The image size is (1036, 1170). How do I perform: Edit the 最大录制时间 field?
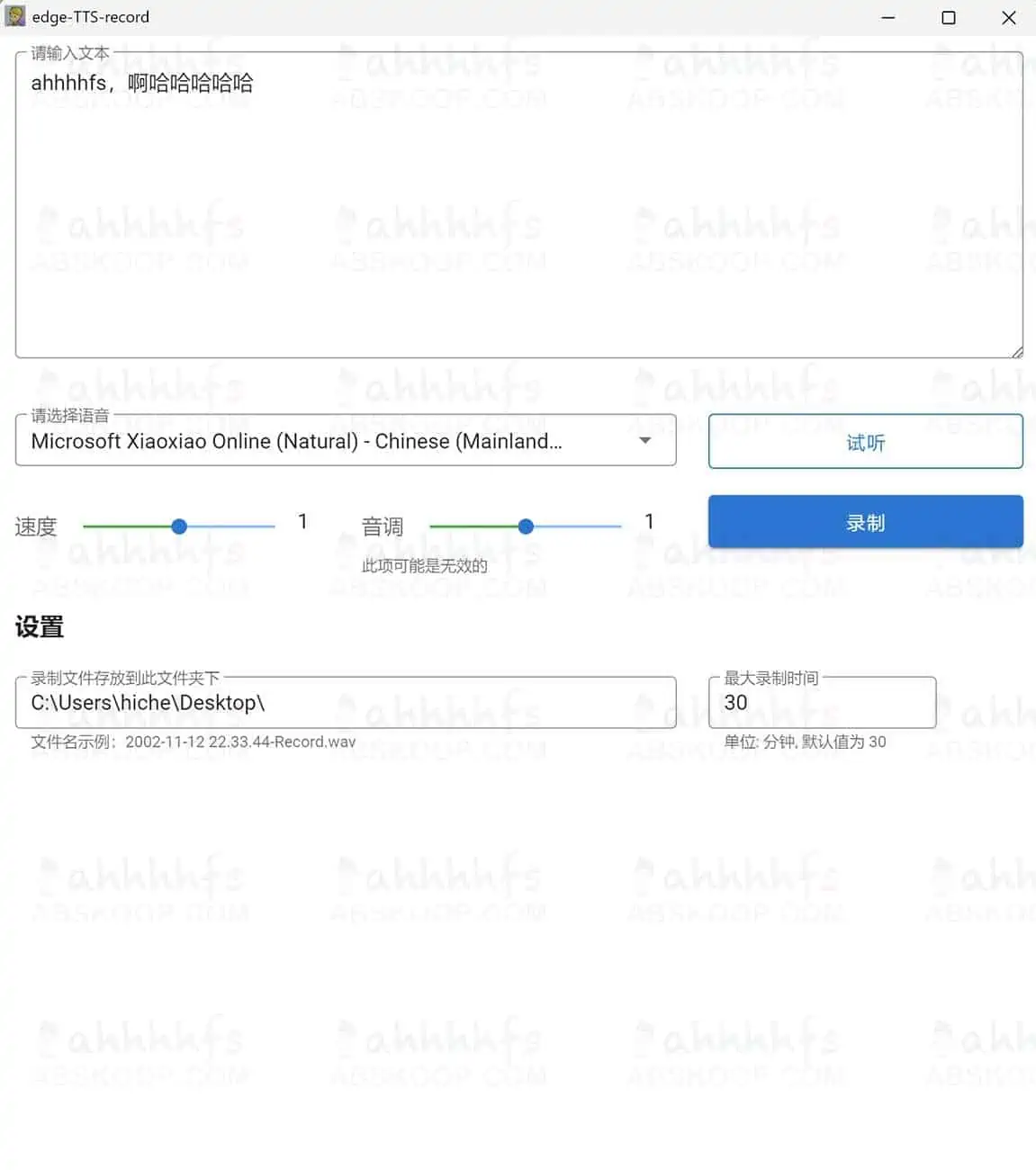tap(821, 703)
